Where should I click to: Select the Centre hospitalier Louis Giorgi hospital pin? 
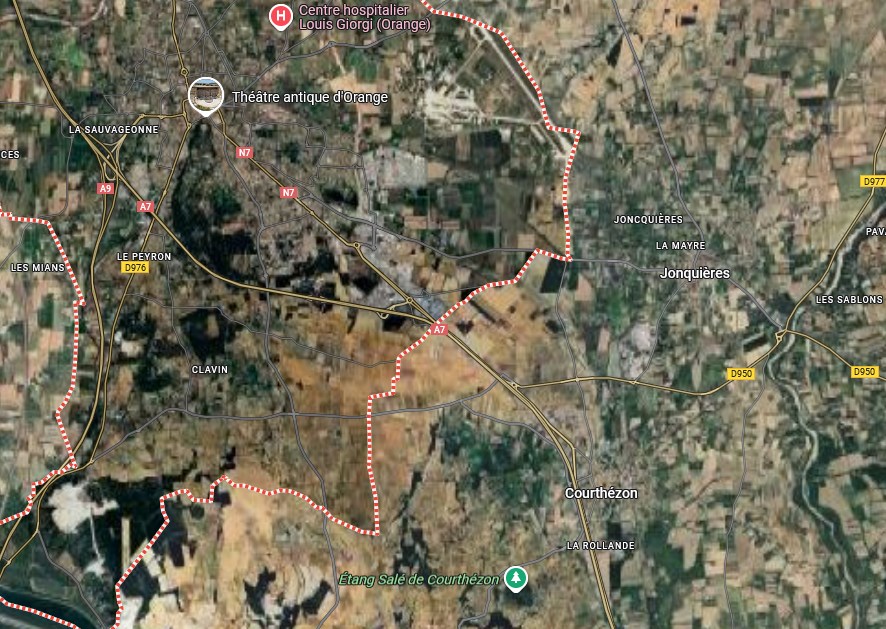(x=282, y=16)
